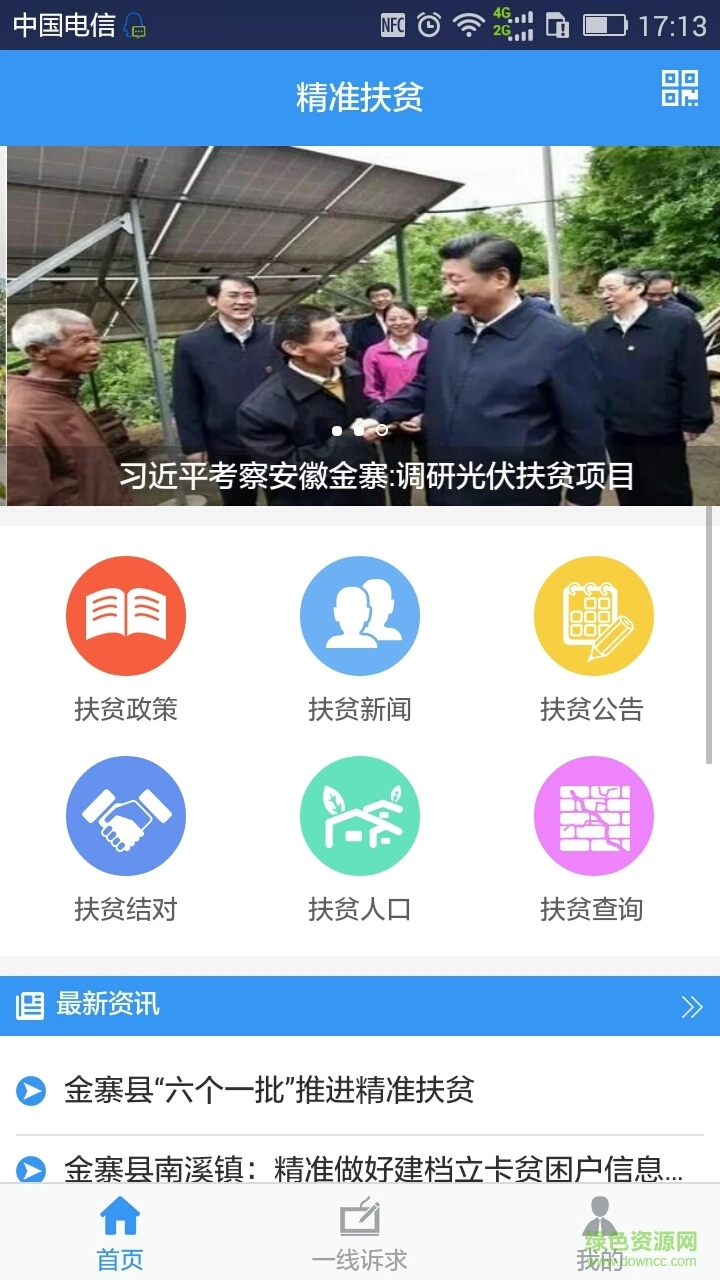
Task: Open the QR code scanner icon
Action: click(682, 90)
